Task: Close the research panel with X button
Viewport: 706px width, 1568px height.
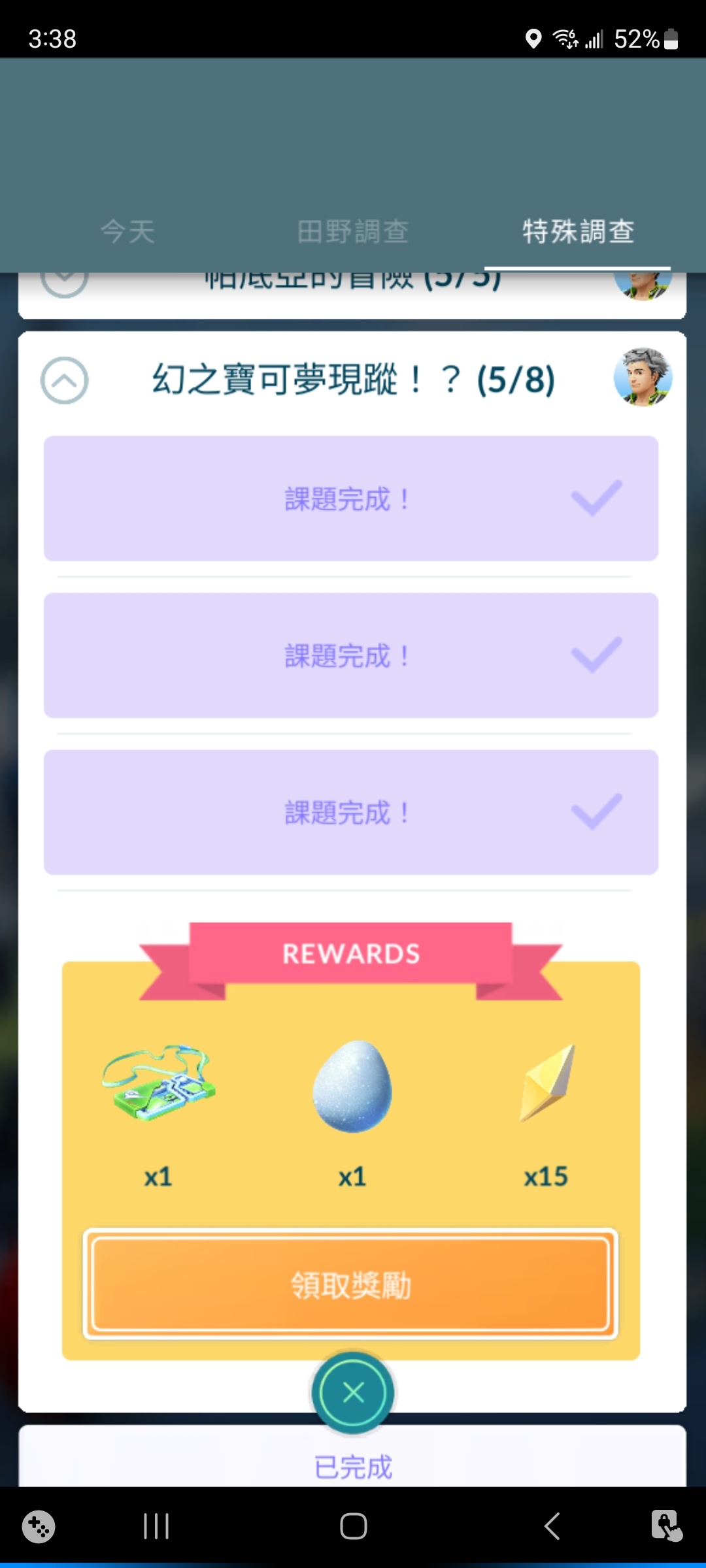Action: click(x=353, y=1393)
